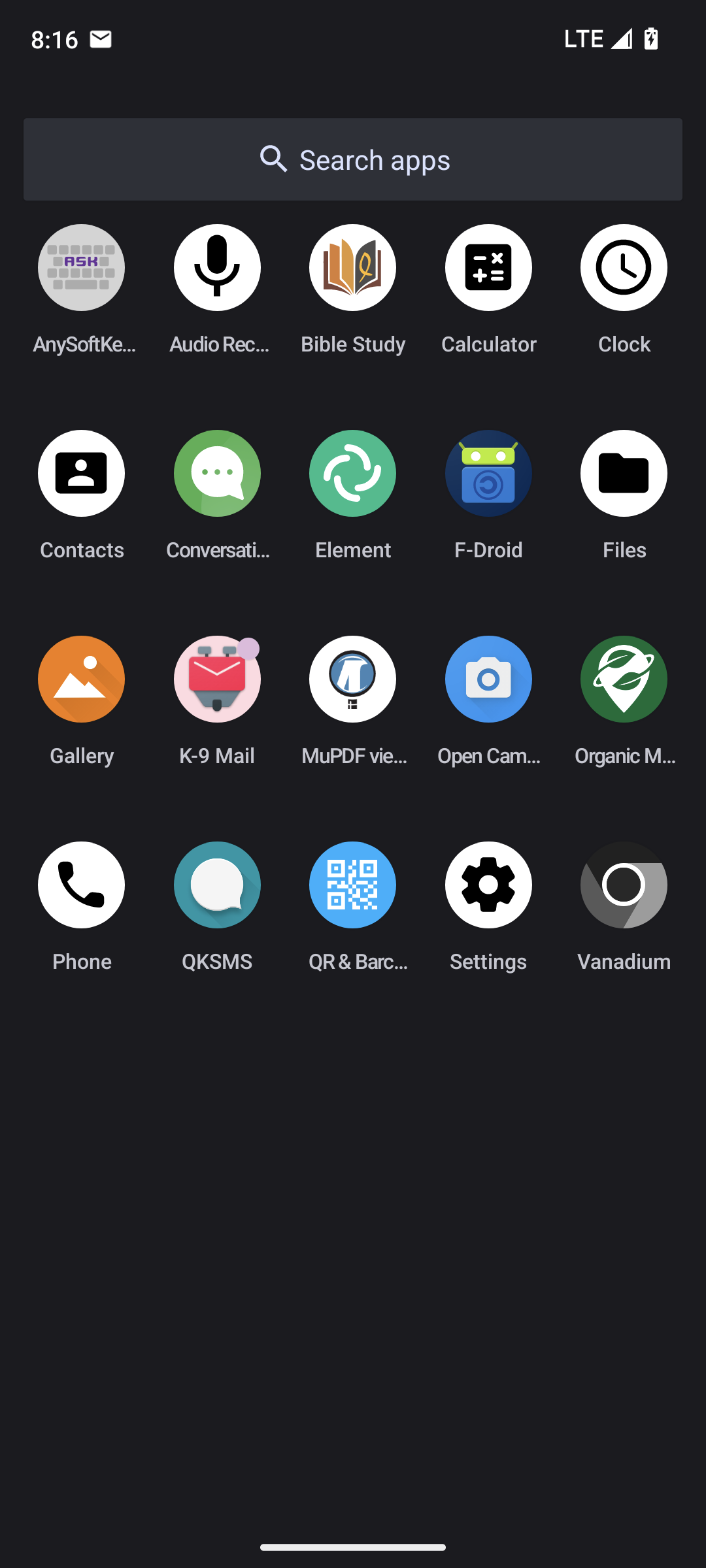Open Contacts
This screenshot has height=1568, width=706.
(82, 474)
